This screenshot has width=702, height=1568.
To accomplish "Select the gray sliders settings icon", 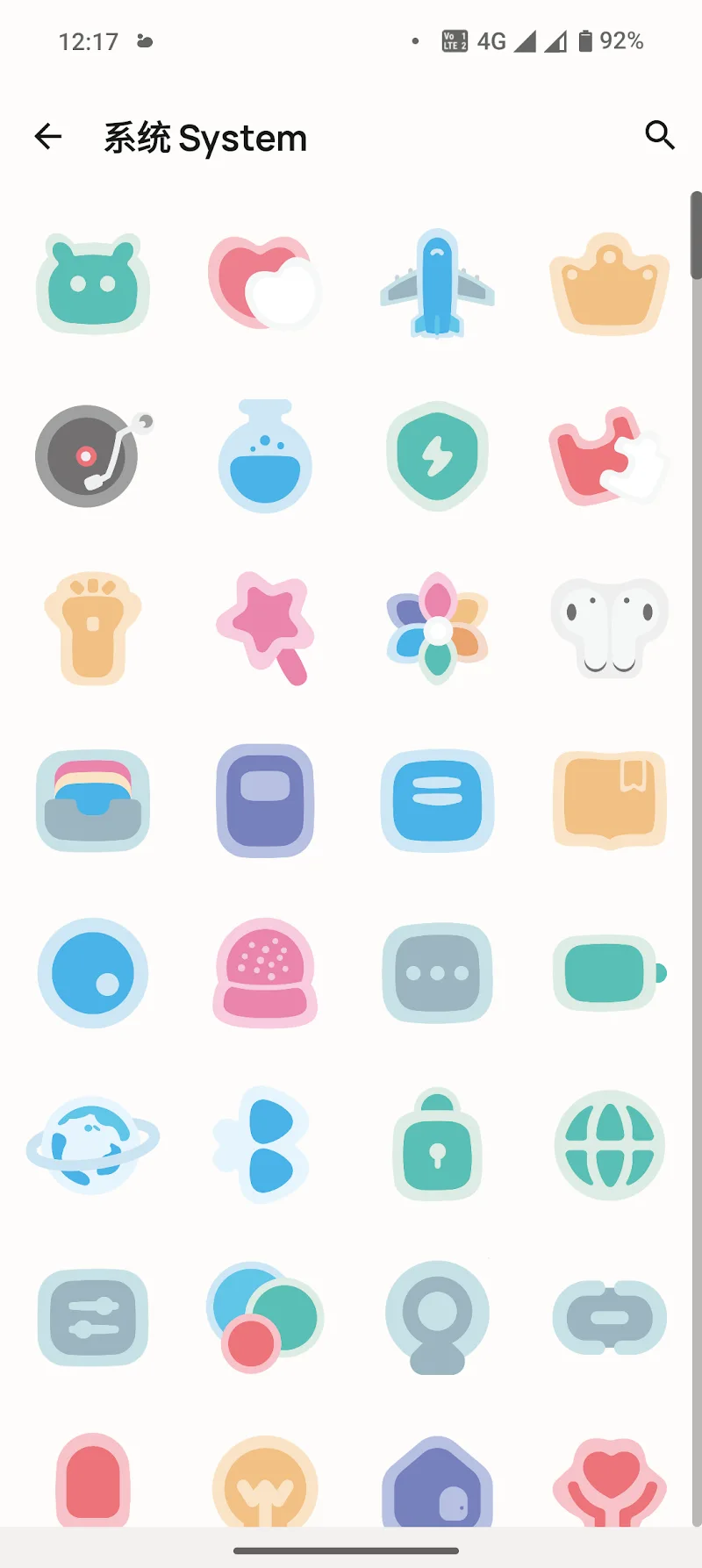I will [92, 1317].
